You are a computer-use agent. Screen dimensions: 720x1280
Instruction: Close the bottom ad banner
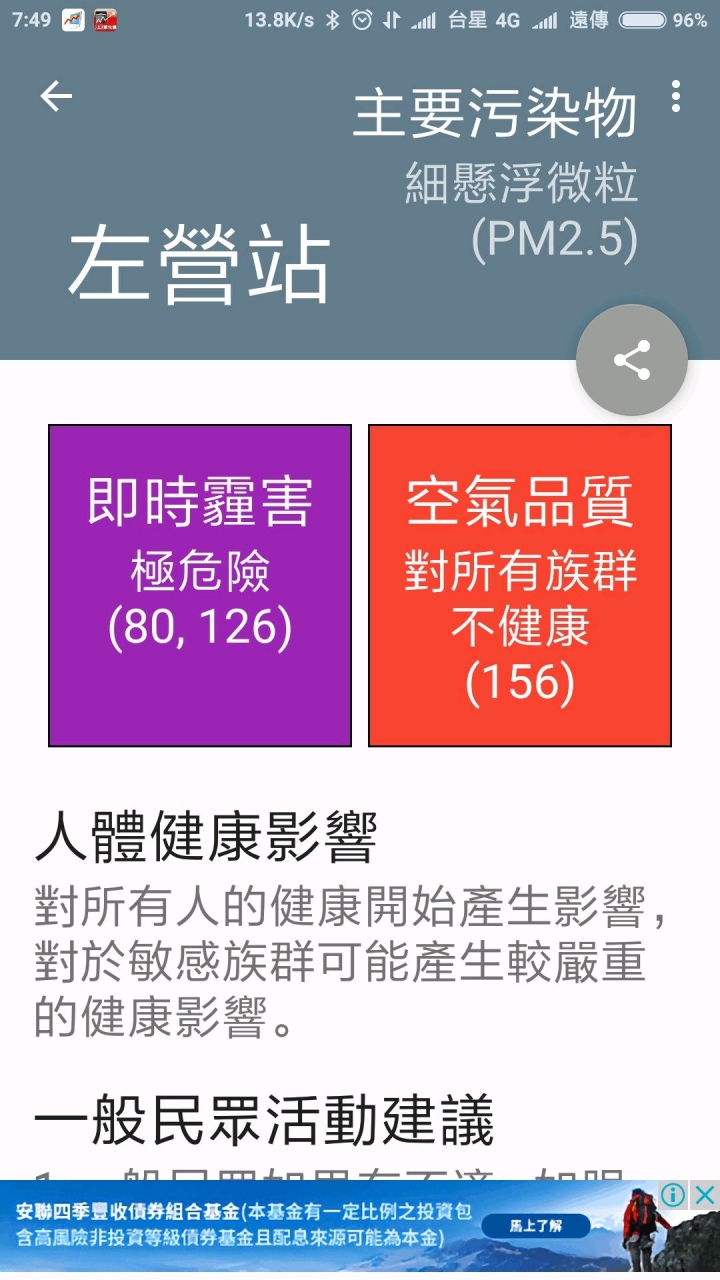pyautogui.click(x=705, y=1194)
